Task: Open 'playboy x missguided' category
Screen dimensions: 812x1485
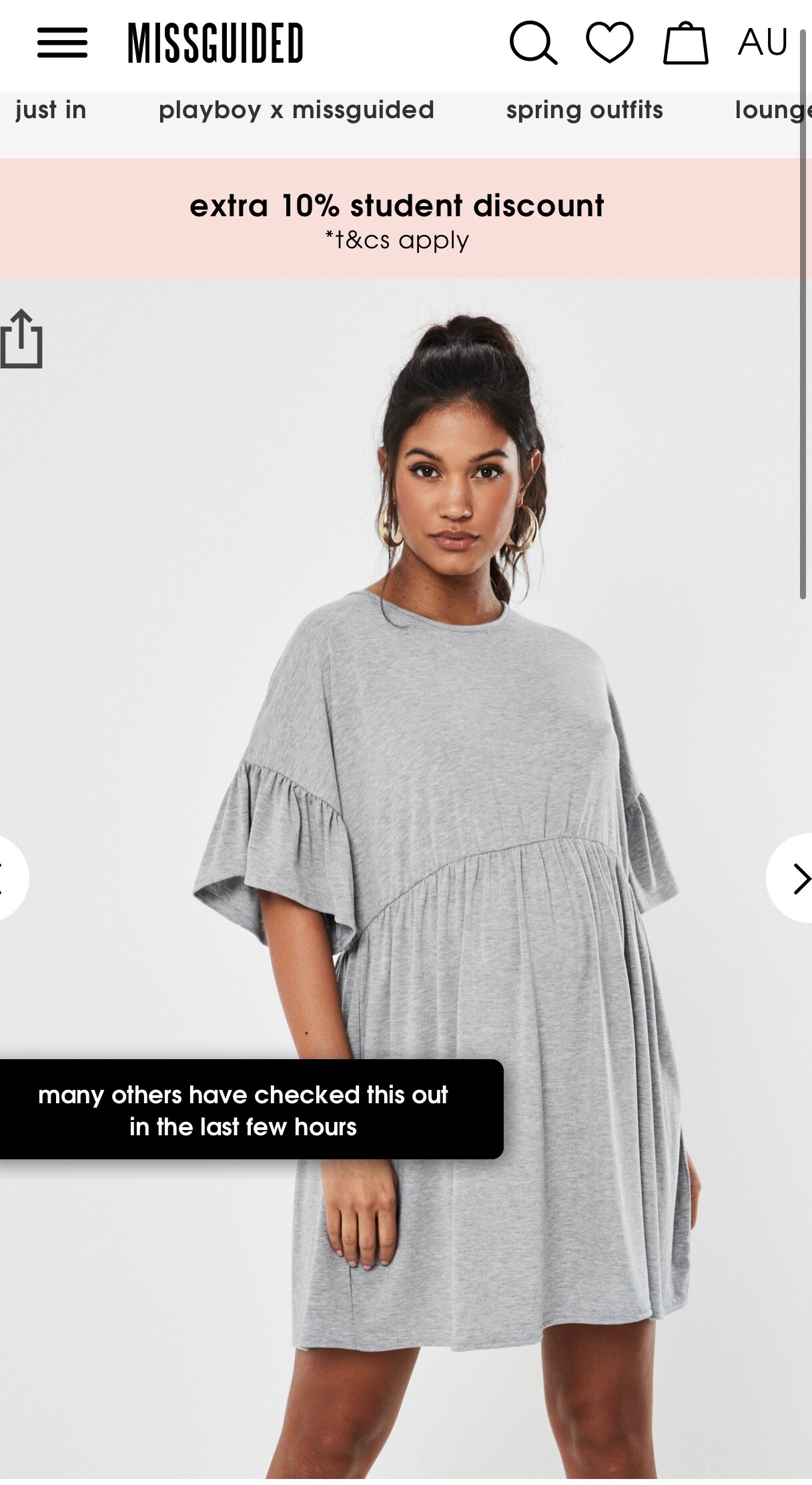Action: 296,110
